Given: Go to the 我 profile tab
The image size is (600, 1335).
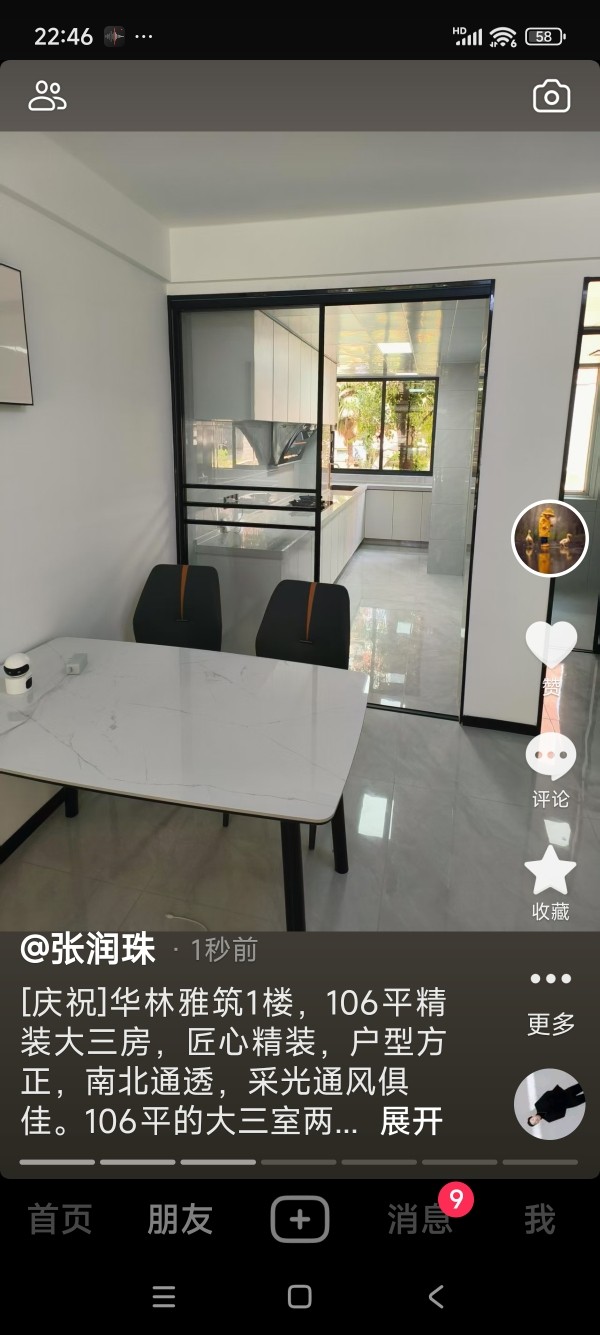Looking at the screenshot, I should tap(539, 1219).
